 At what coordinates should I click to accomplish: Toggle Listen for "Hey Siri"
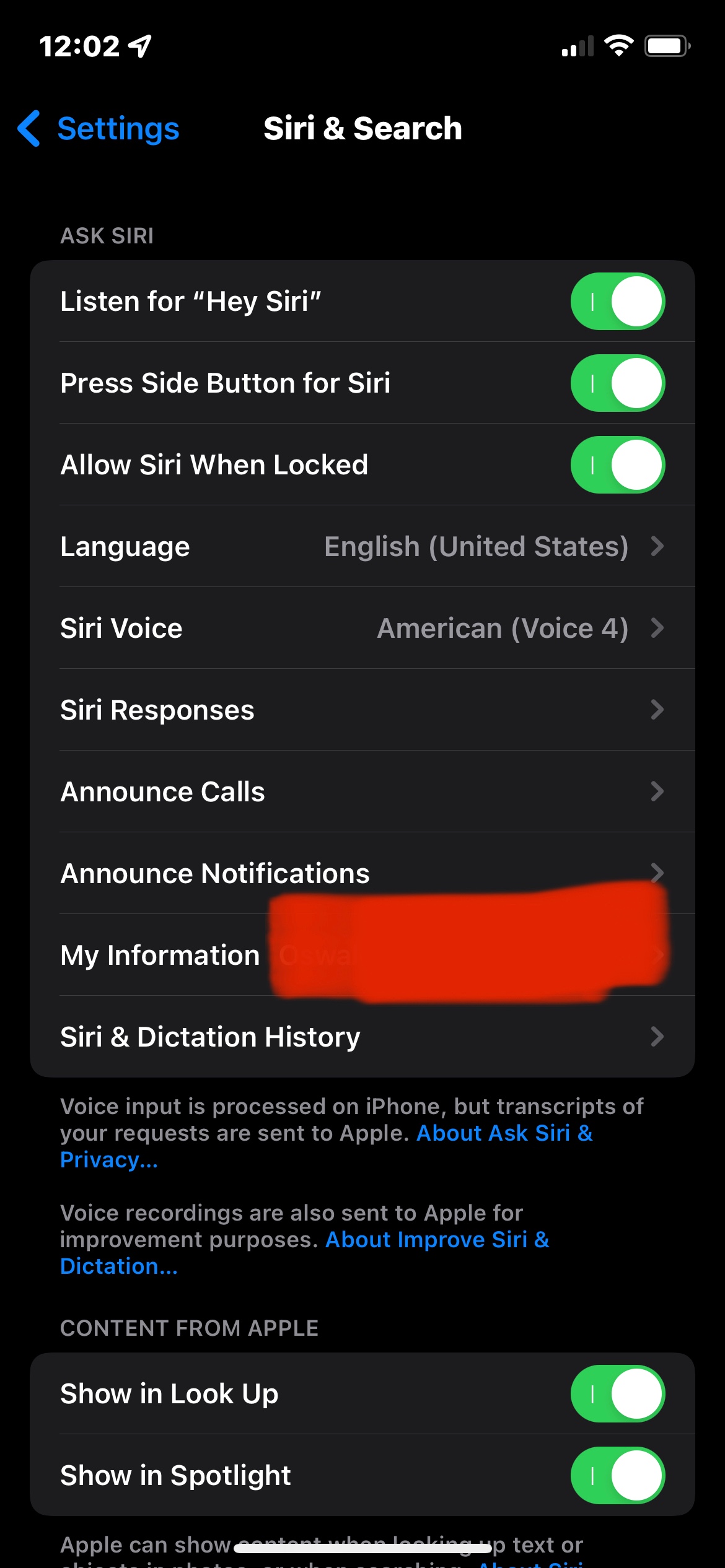click(617, 302)
